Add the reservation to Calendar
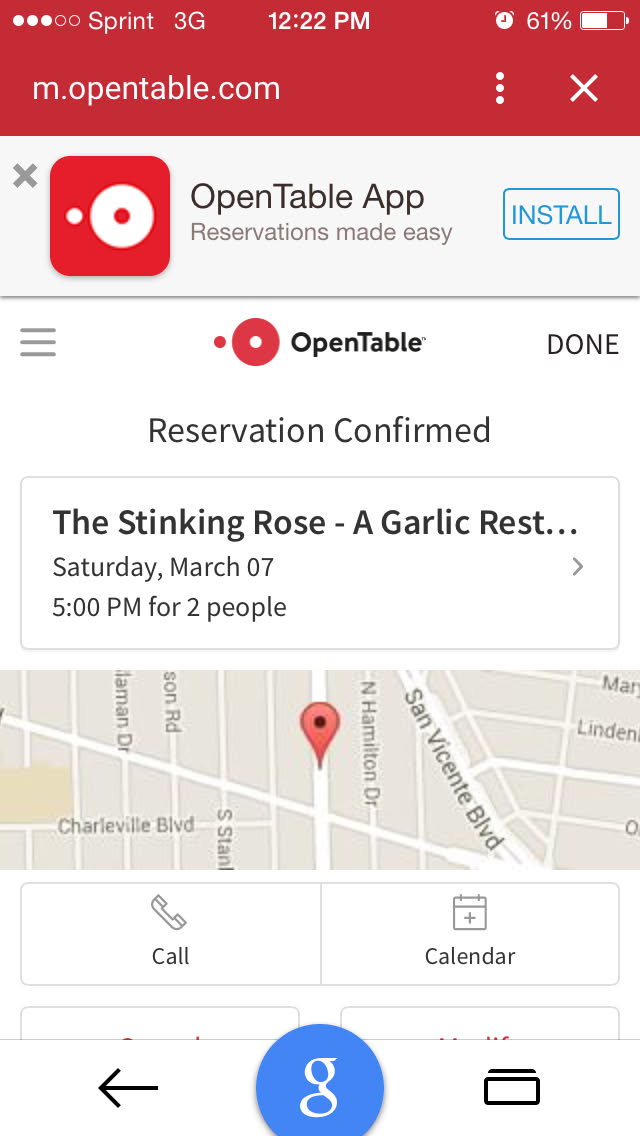This screenshot has width=640, height=1136. click(470, 934)
